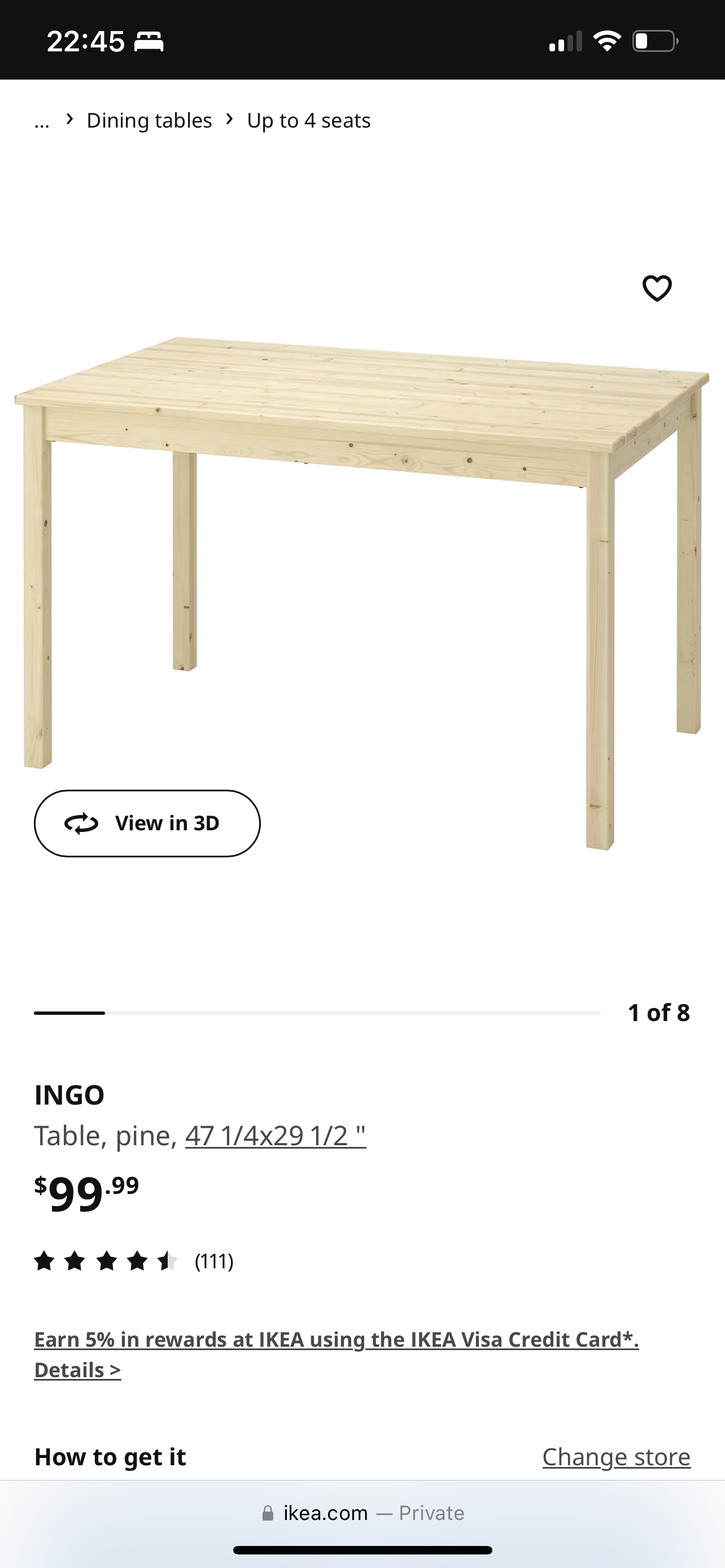This screenshot has height=1568, width=725.
Task: Open the Up to 4 seats breadcrumb
Action: 309,121
